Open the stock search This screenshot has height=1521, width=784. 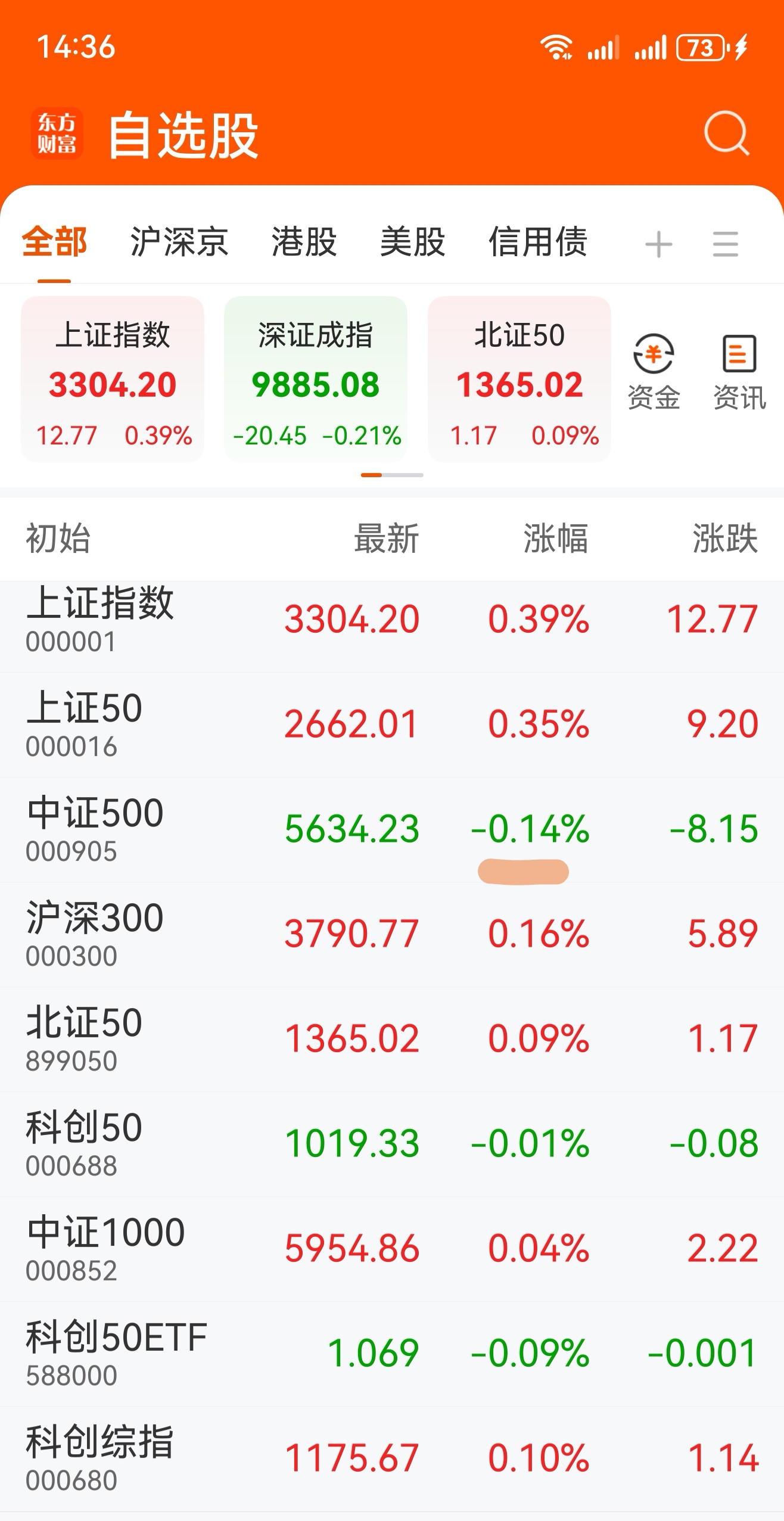[x=726, y=135]
